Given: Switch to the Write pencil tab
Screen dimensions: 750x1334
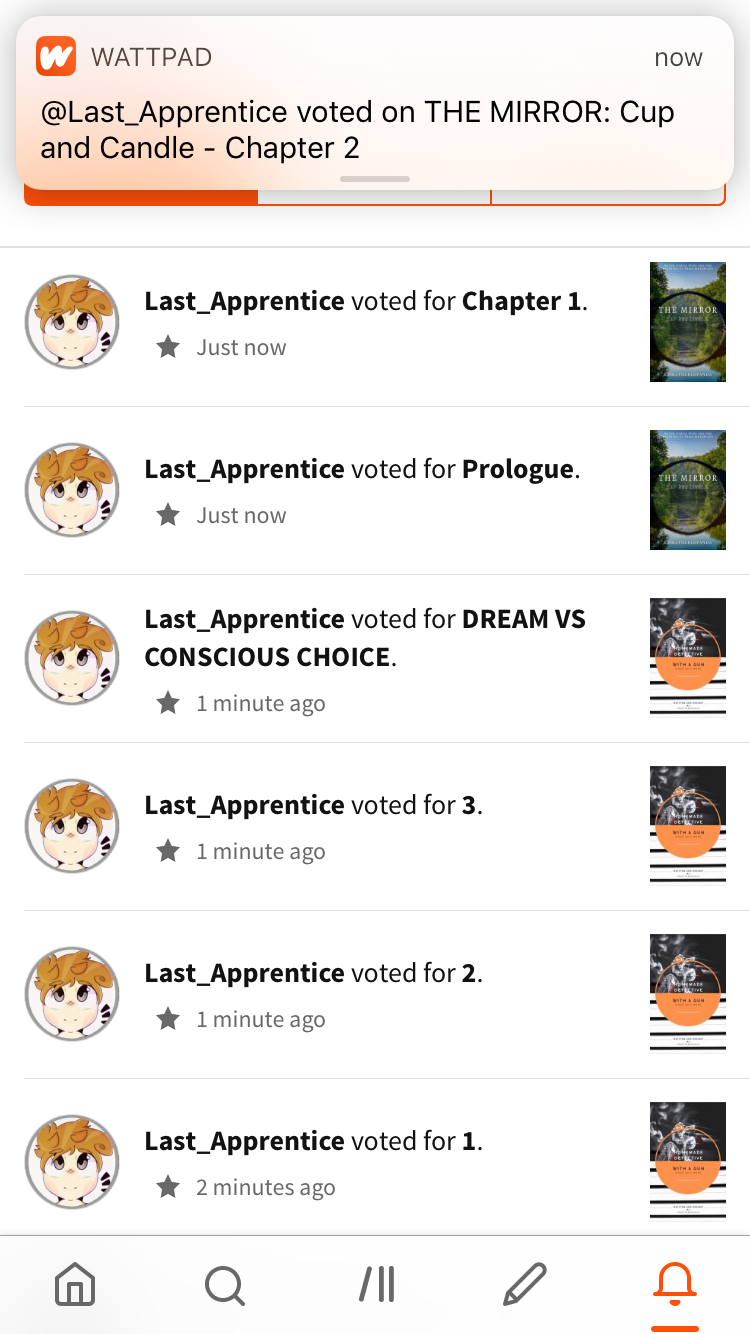Looking at the screenshot, I should [525, 1284].
